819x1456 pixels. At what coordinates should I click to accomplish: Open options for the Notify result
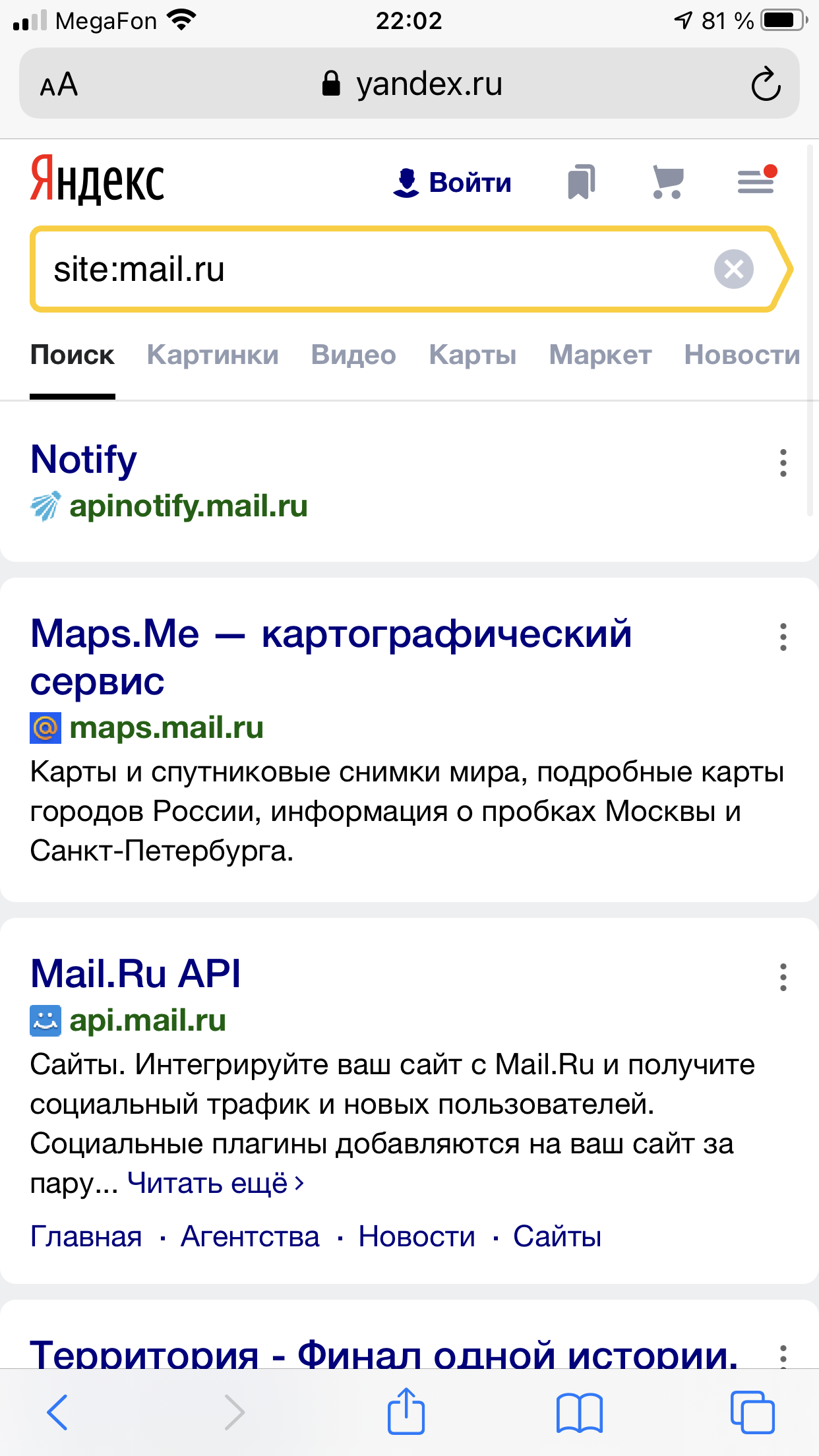pos(783,463)
